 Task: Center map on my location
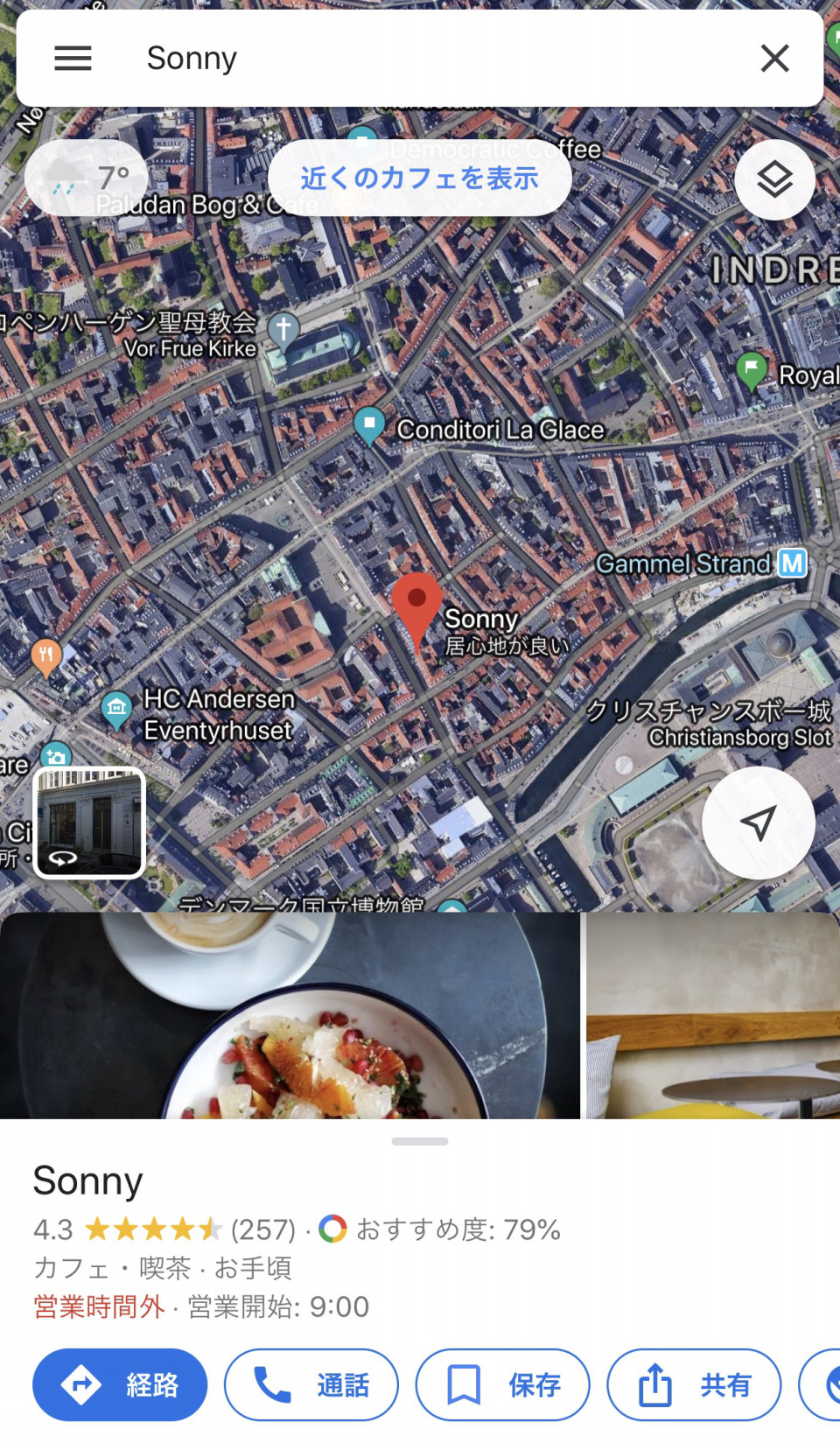pyautogui.click(x=758, y=823)
